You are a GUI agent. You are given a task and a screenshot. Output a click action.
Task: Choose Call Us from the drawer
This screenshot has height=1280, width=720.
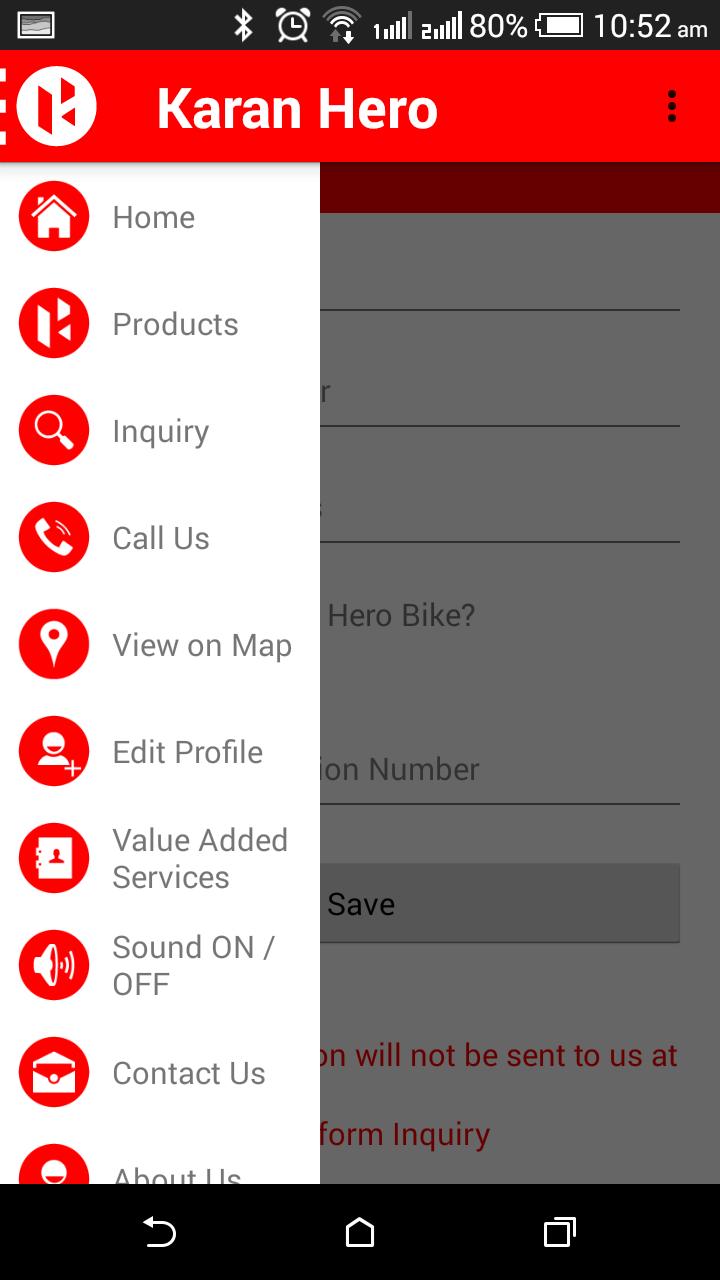(160, 538)
